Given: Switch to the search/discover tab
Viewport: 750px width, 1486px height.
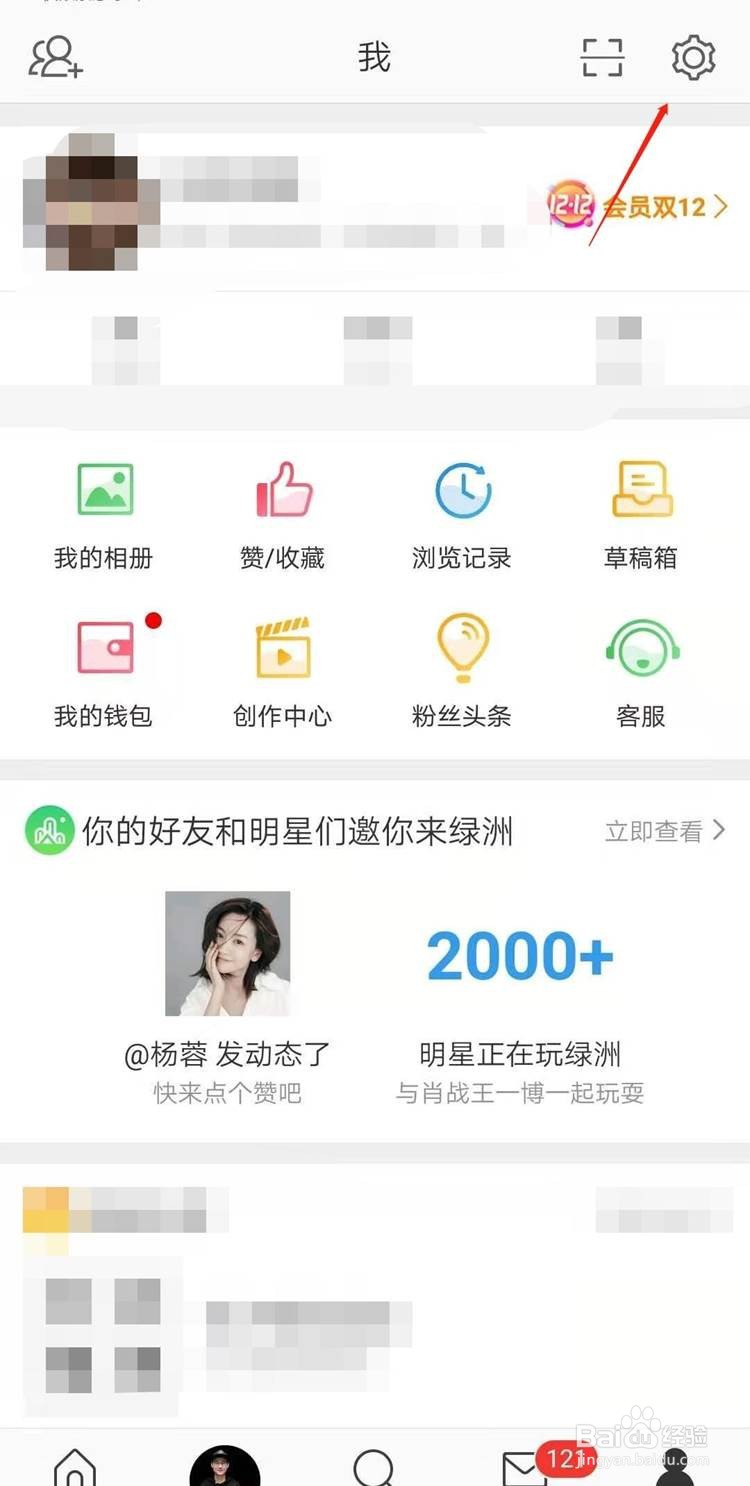Looking at the screenshot, I should tap(373, 1466).
